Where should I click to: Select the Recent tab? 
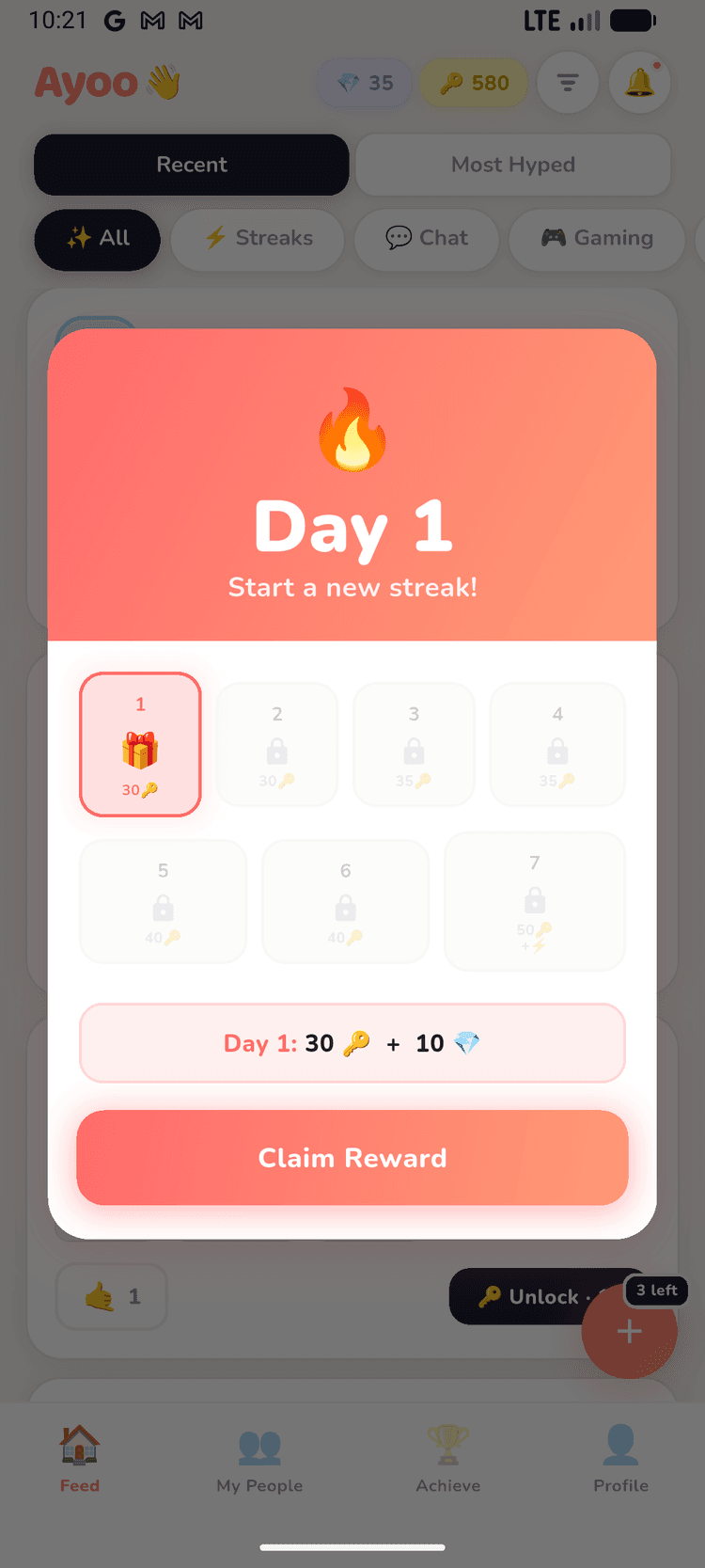pos(191,165)
